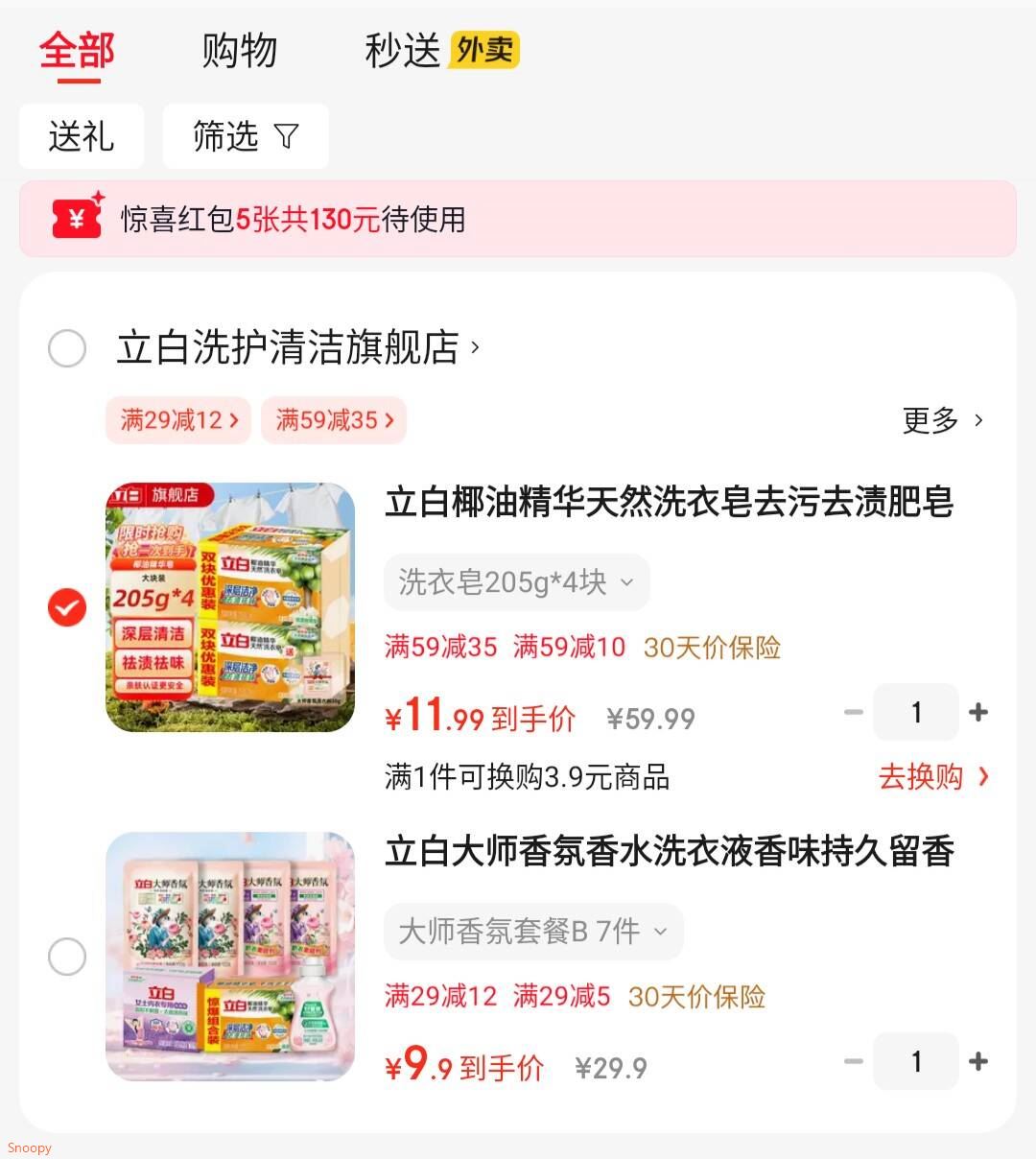Open the 立白大师香氛洗衣液 product image
Viewport: 1036px width, 1159px height.
(230, 957)
